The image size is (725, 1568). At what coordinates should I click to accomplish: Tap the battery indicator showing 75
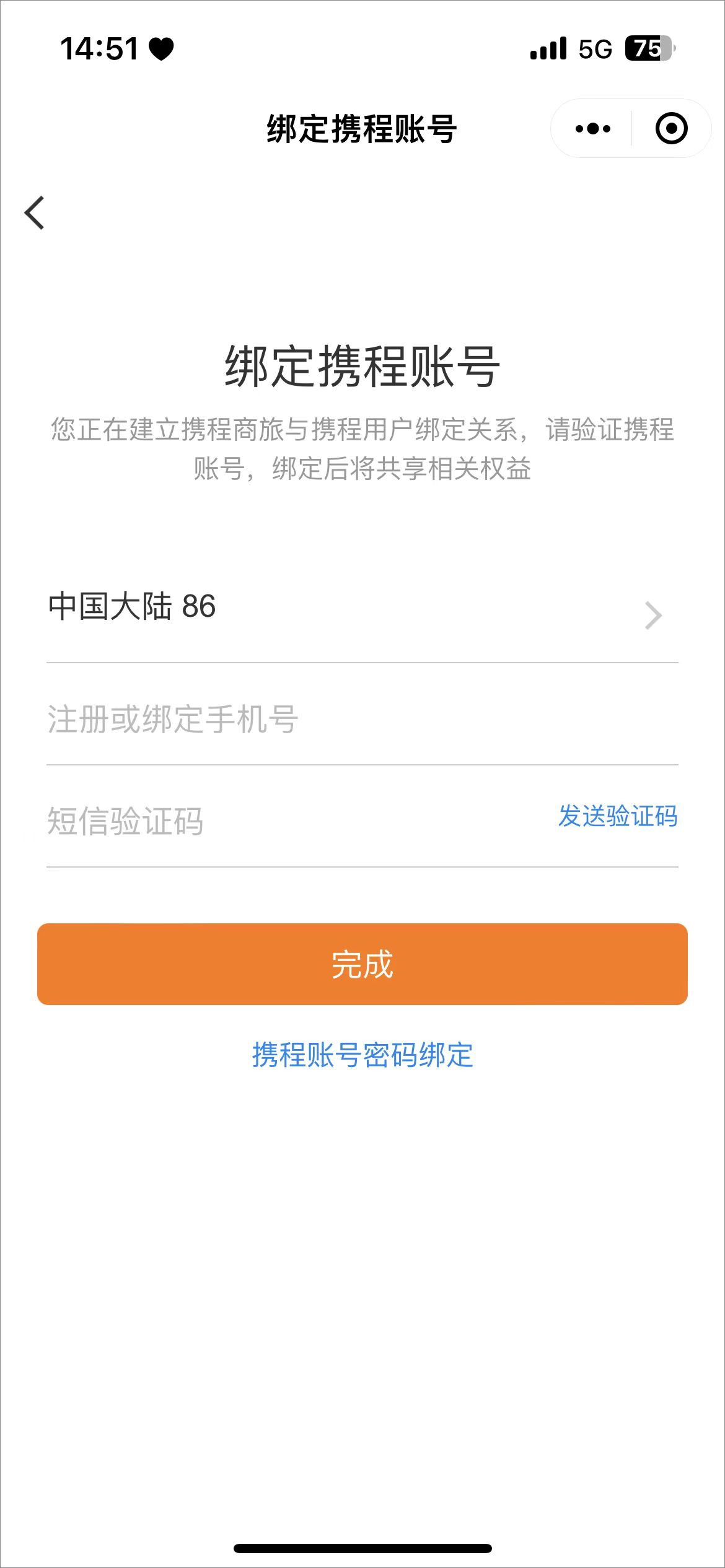coord(647,48)
